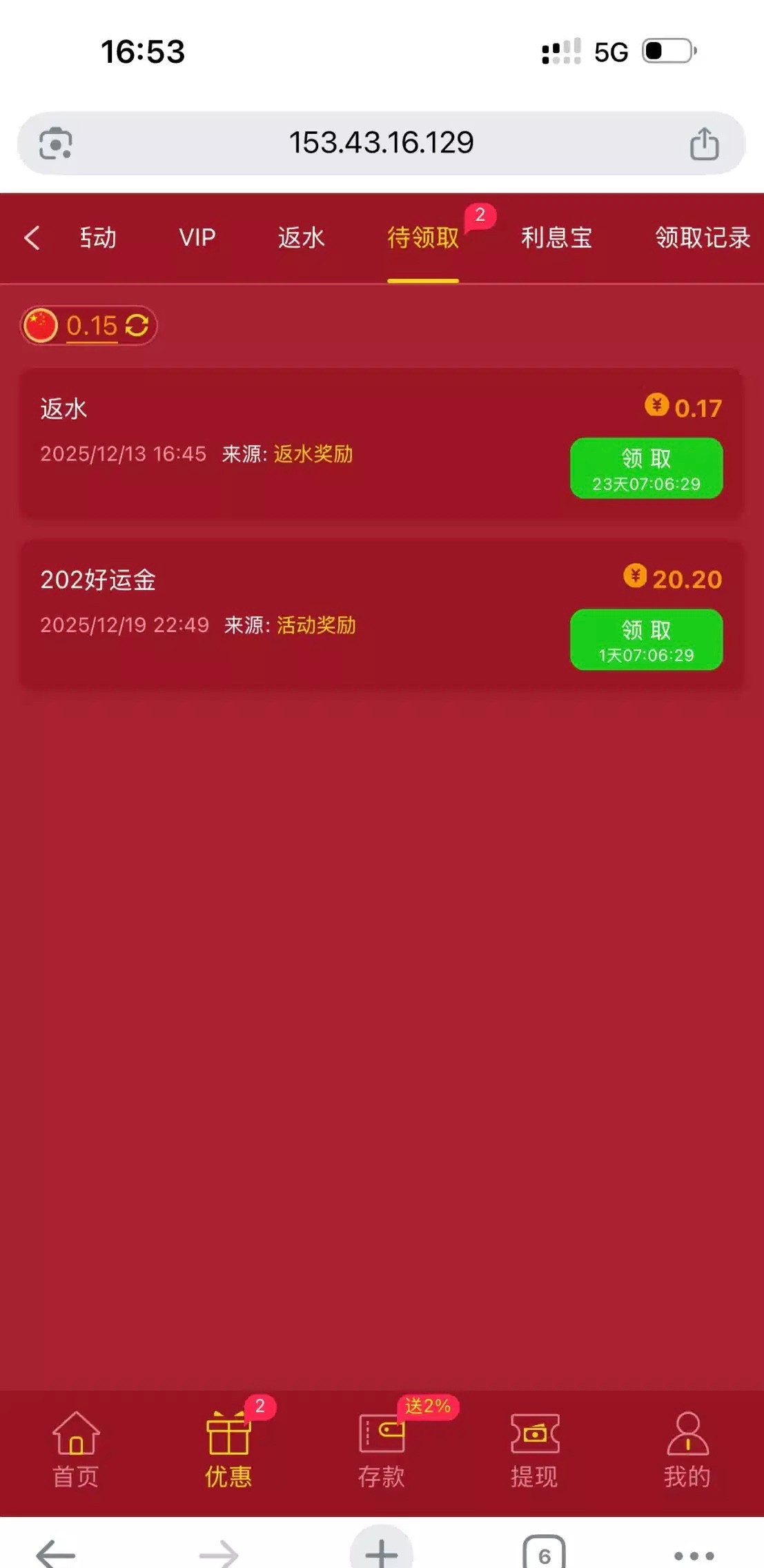Open the browser's three-dot menu
Viewport: 764px width, 1568px height.
coord(694,1556)
